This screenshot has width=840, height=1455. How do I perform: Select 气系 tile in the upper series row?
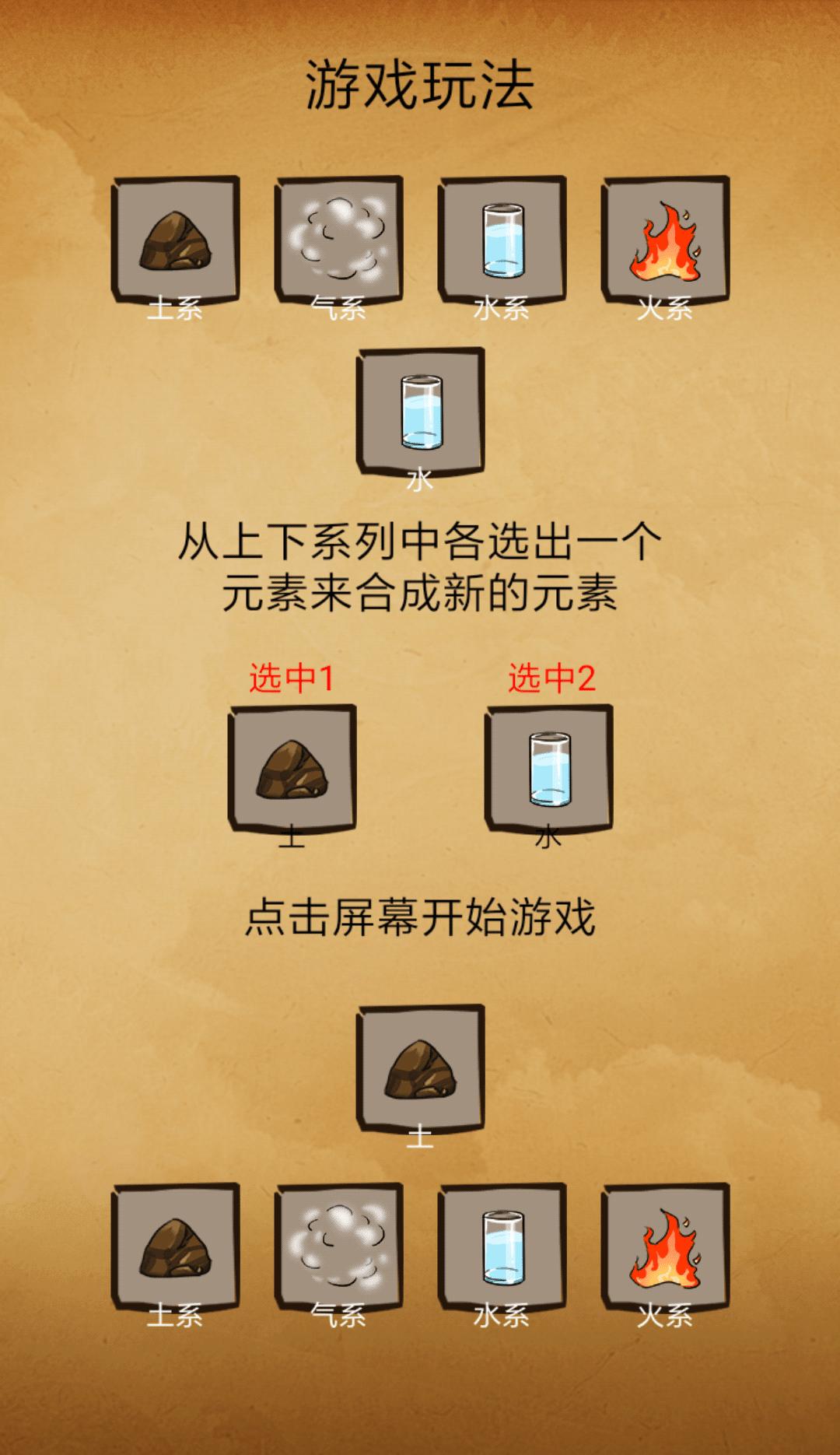click(x=339, y=241)
